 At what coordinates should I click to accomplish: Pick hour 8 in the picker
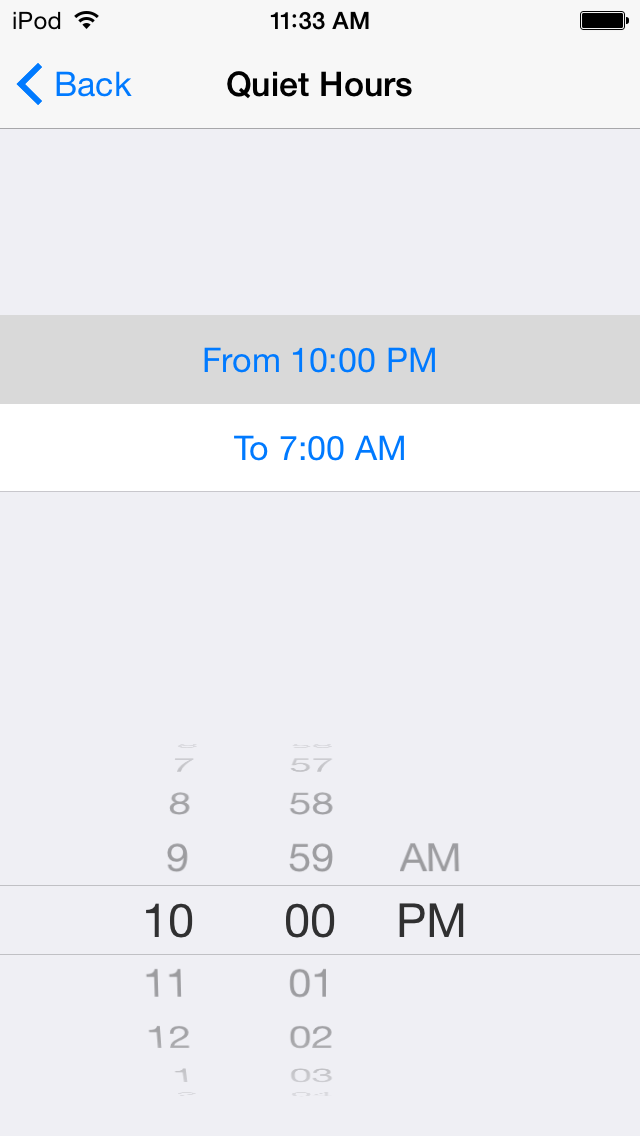click(x=179, y=804)
